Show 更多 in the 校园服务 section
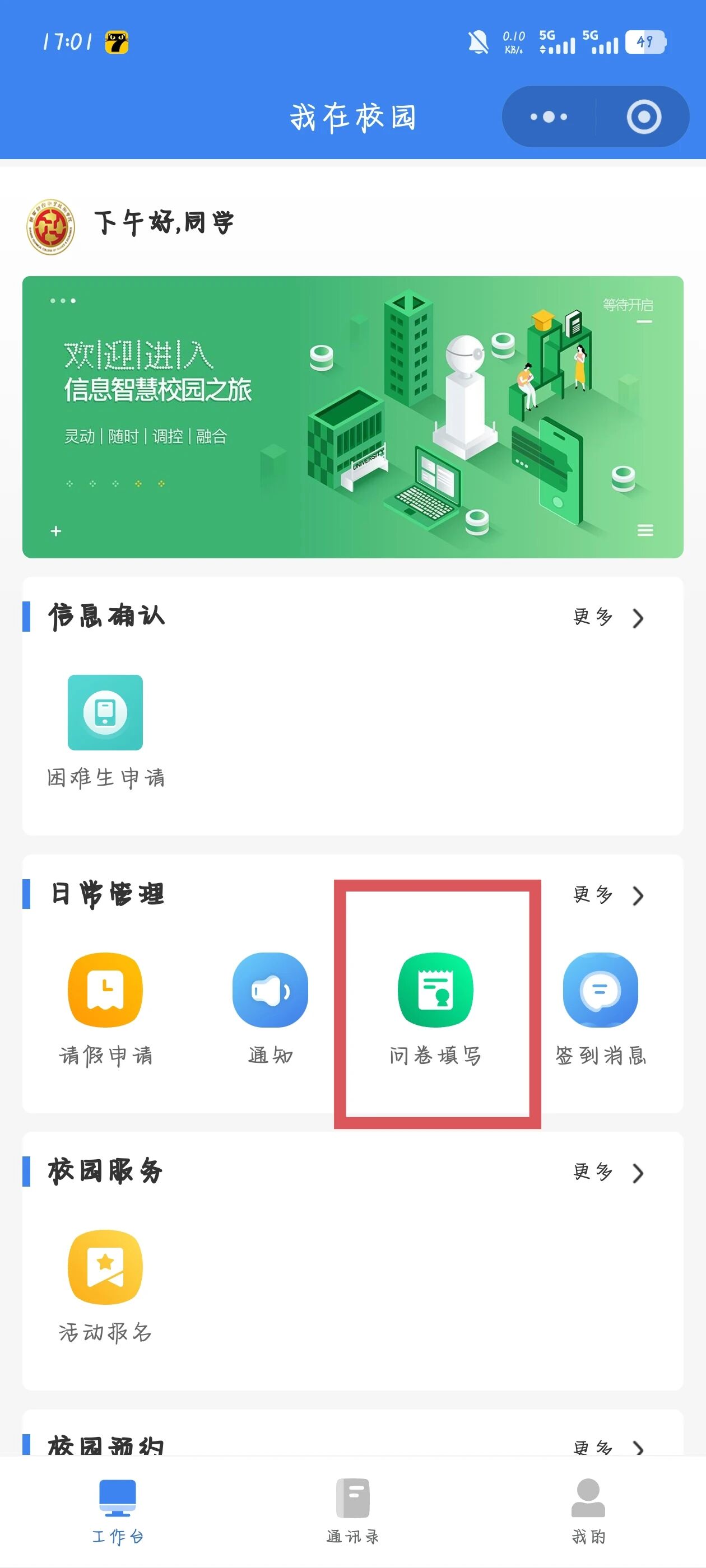 [x=609, y=1172]
